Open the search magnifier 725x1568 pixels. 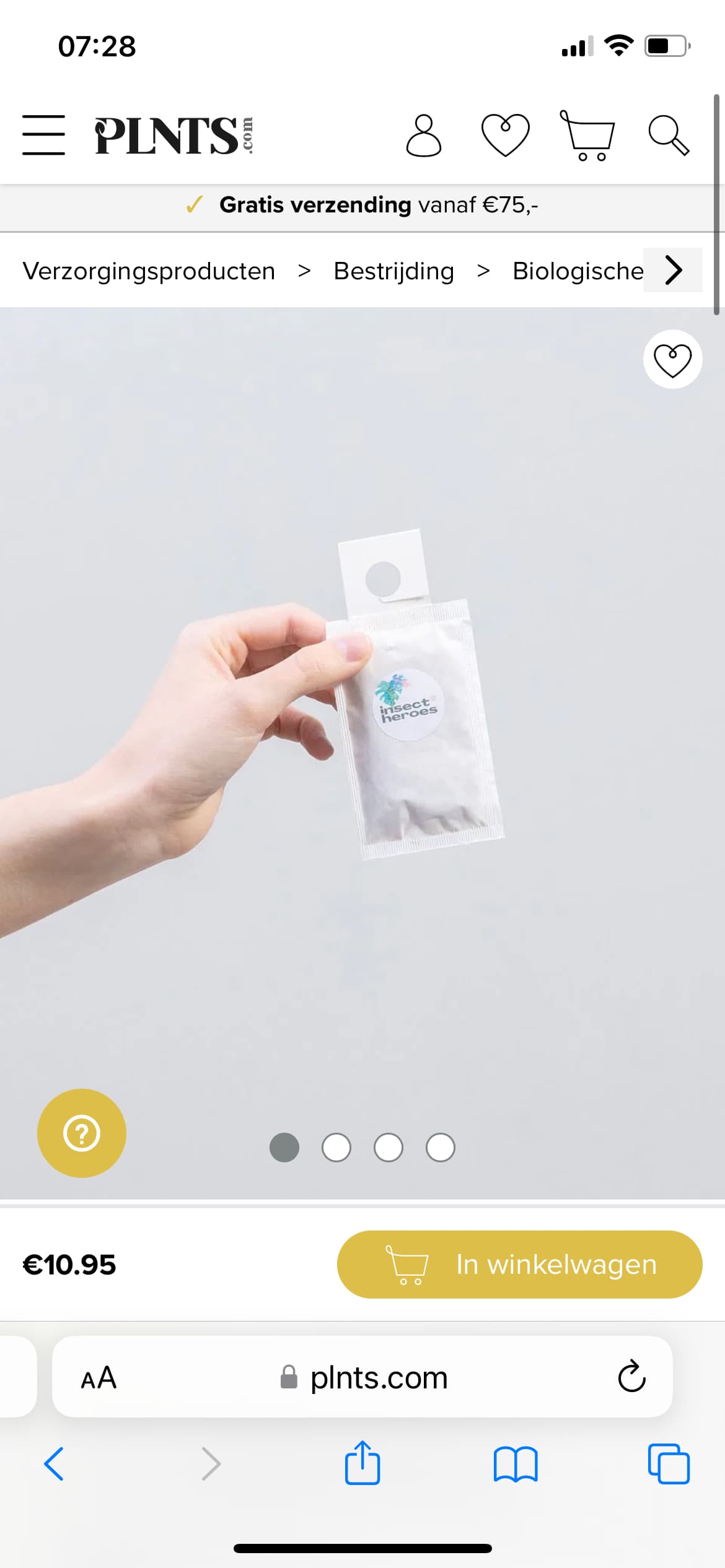[x=669, y=135]
